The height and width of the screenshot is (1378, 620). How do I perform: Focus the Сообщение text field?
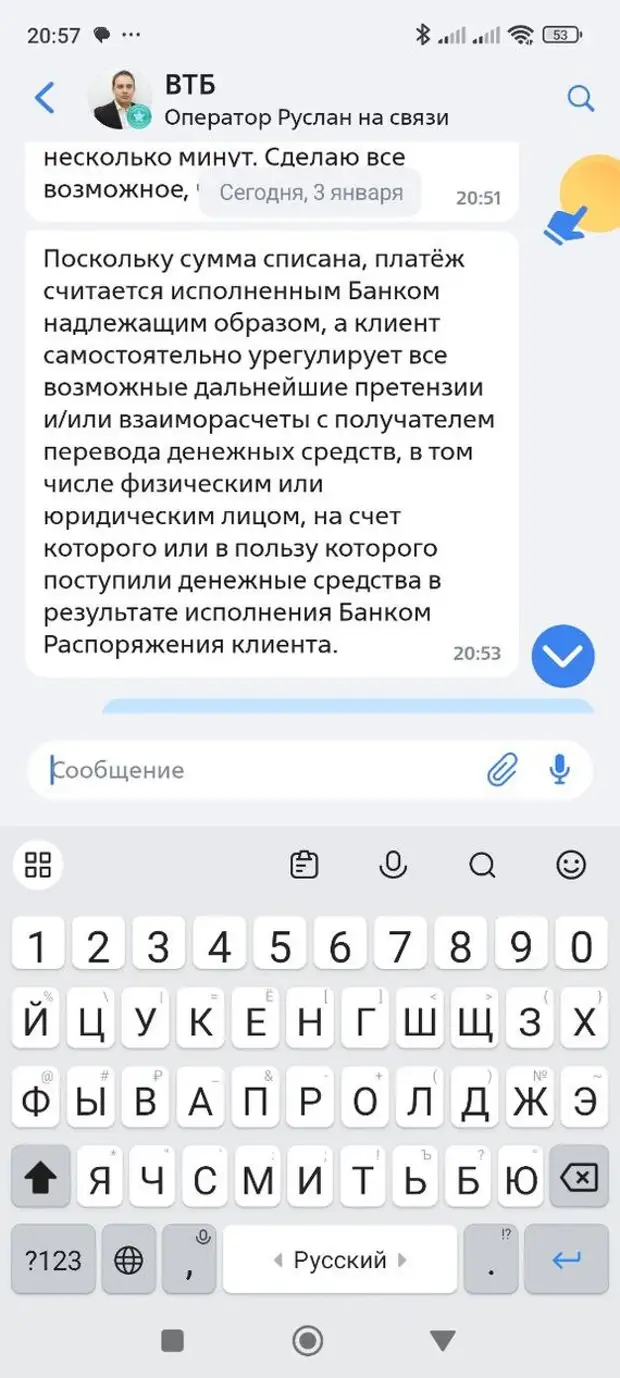point(260,770)
